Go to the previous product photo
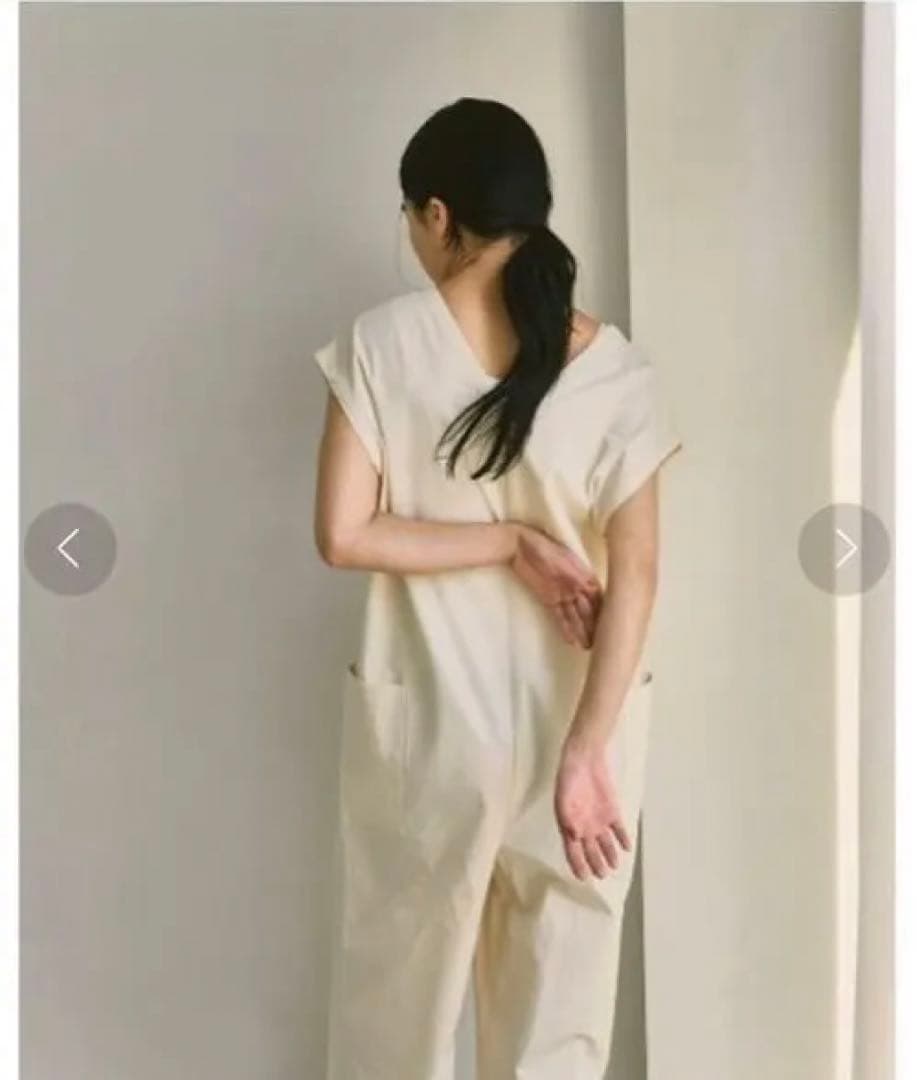The image size is (917, 1080). click(69, 549)
